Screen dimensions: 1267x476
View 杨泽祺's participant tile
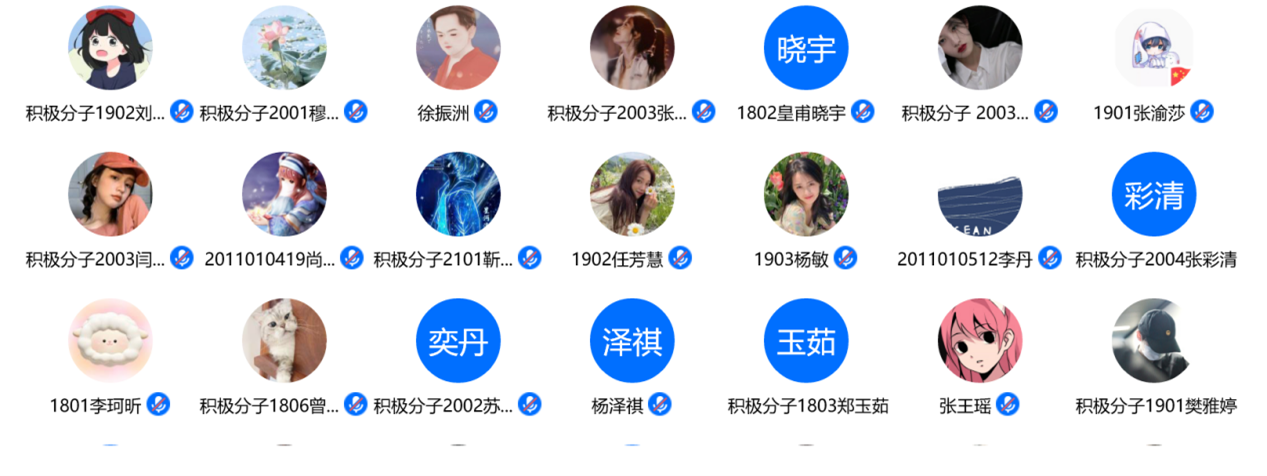[632, 341]
